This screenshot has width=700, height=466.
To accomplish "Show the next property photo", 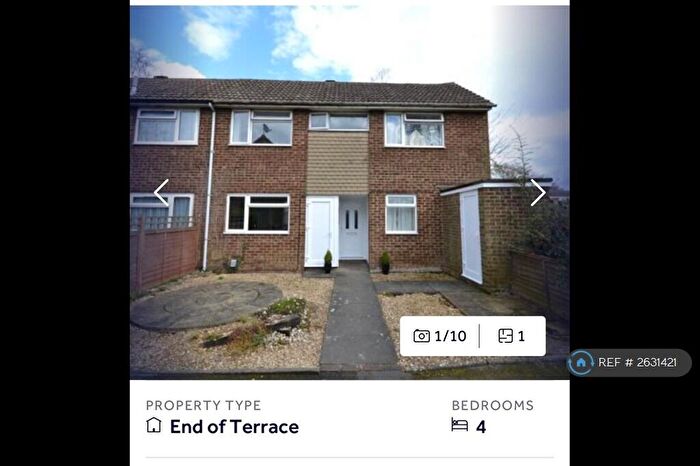I will pos(538,192).
